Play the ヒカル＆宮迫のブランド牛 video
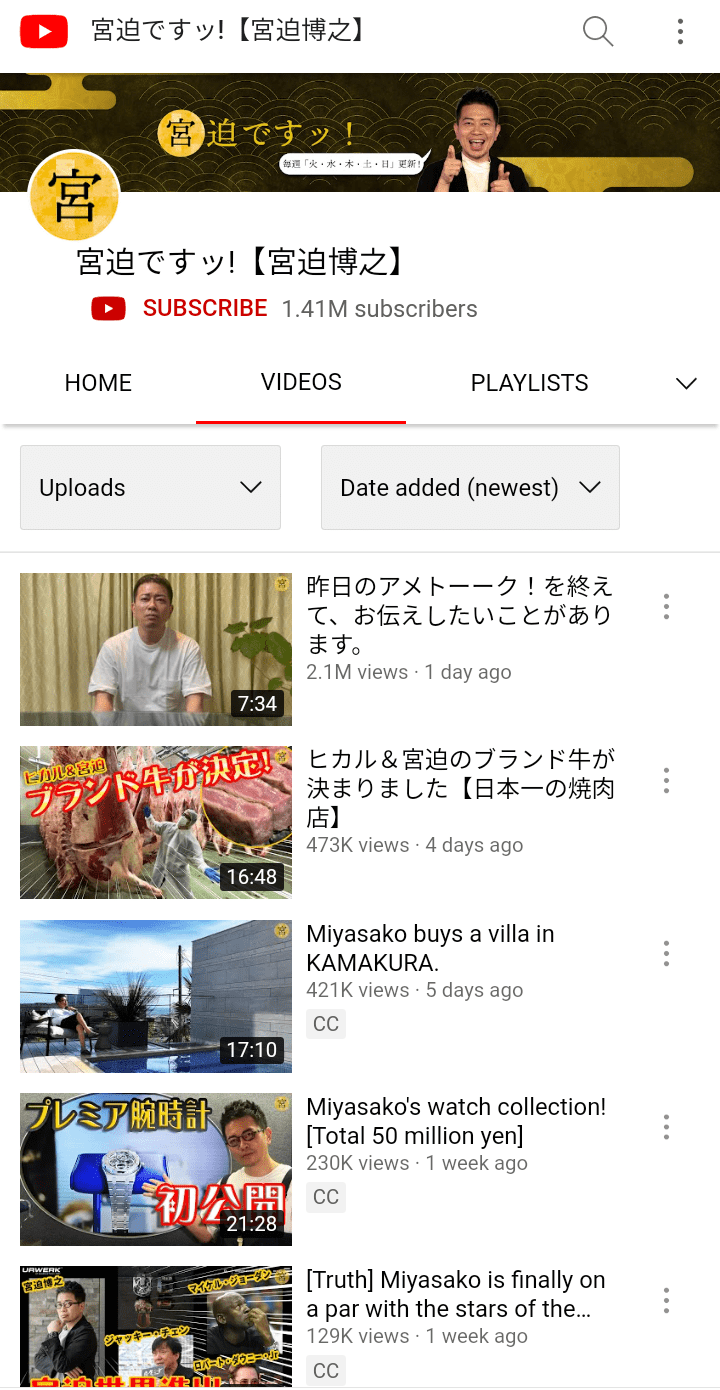Image resolution: width=720 pixels, height=1390 pixels. pos(156,822)
